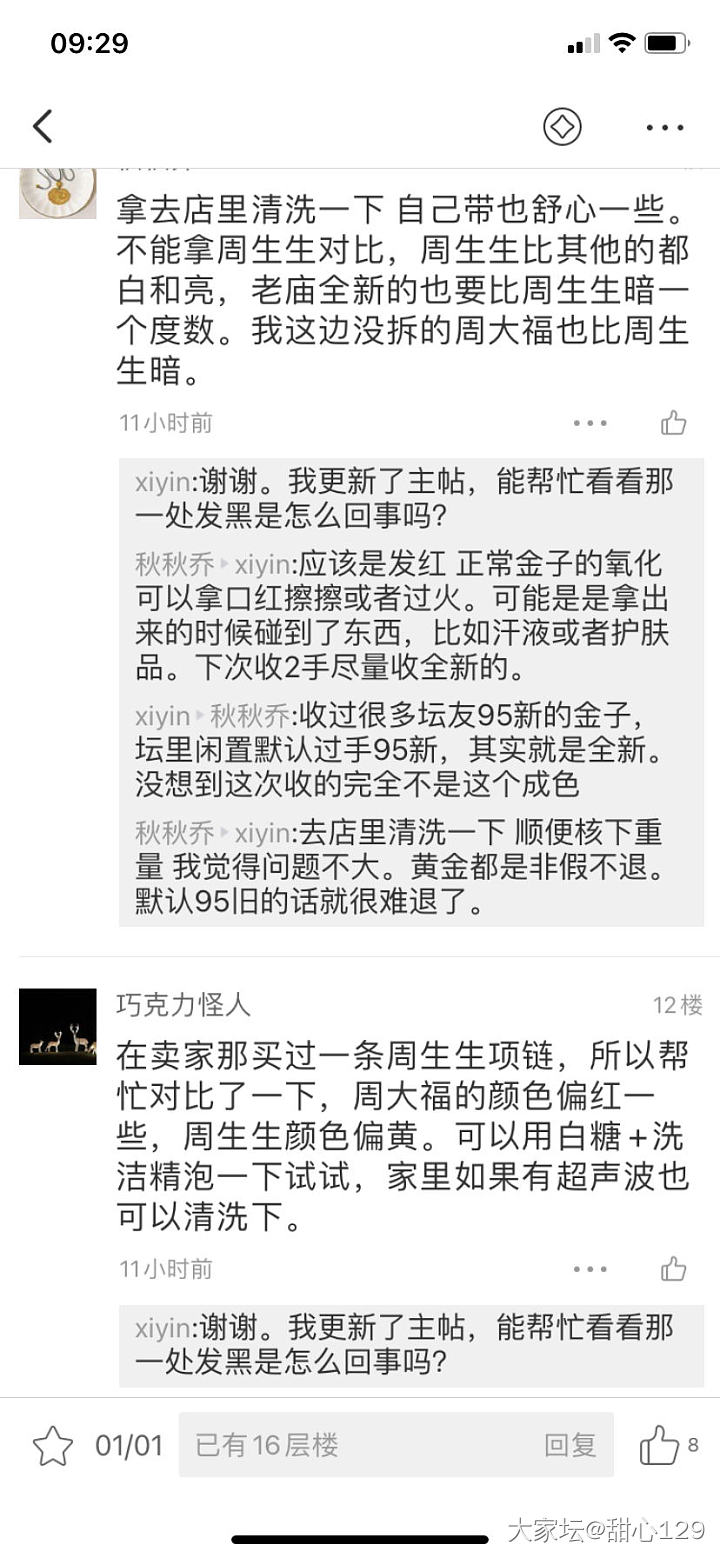Open the top-right overflow menu
Viewport: 720px width, 1558px height.
click(665, 128)
